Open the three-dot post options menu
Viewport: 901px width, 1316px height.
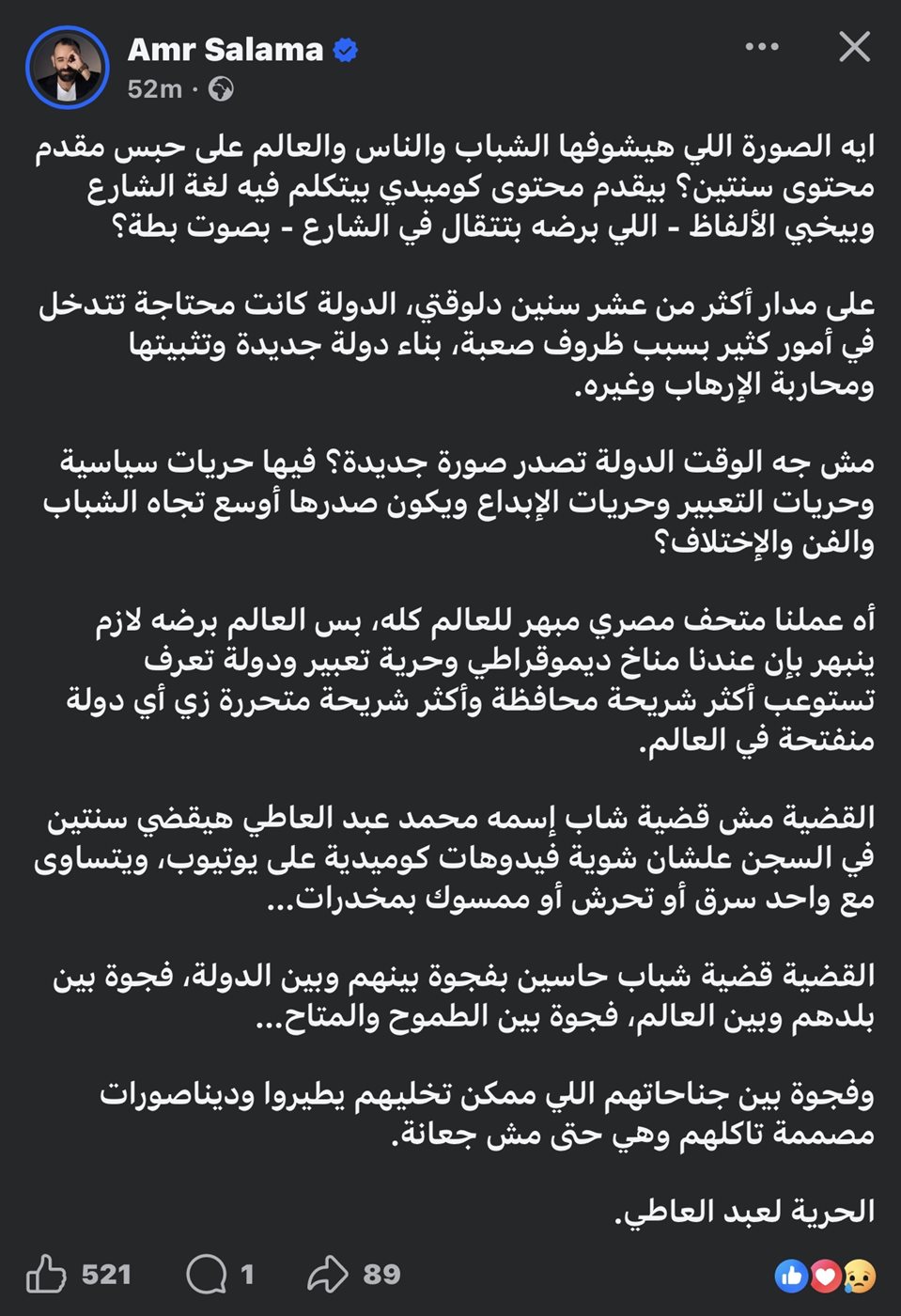[761, 47]
